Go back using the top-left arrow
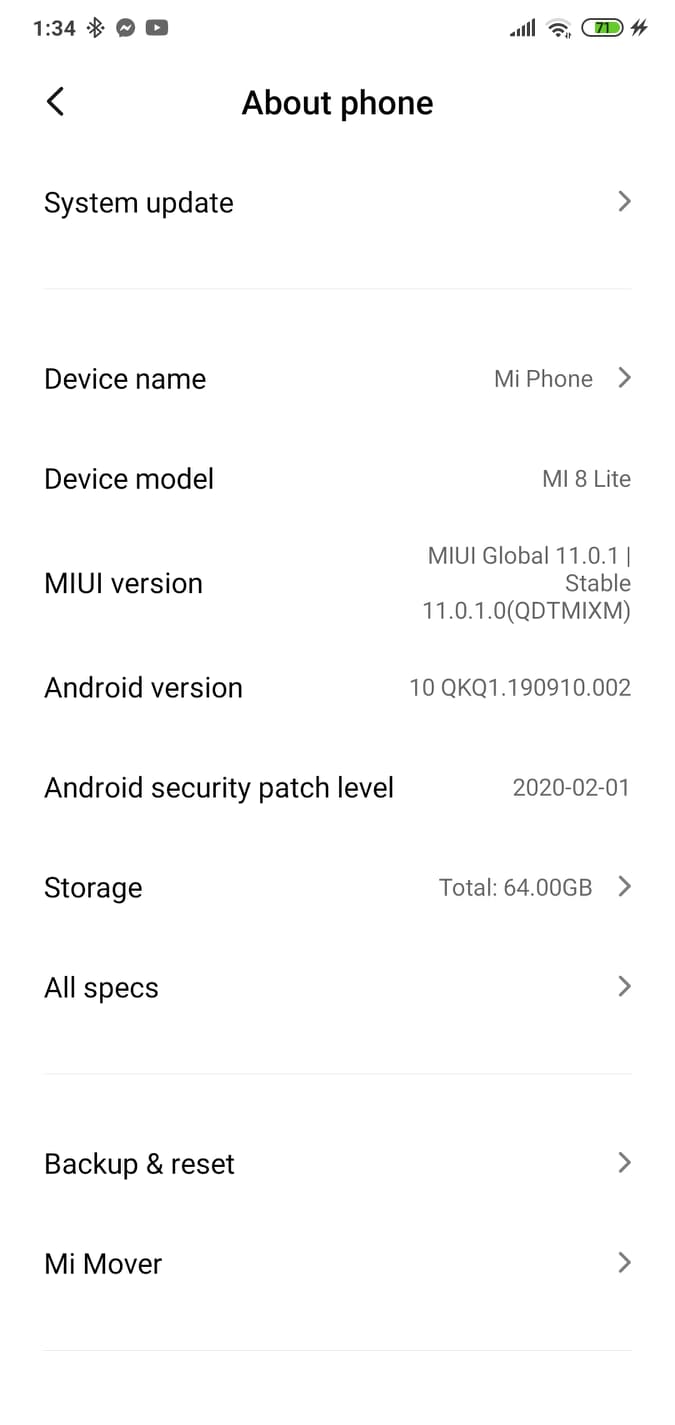Screen dimensions: 675x1425 [56, 101]
